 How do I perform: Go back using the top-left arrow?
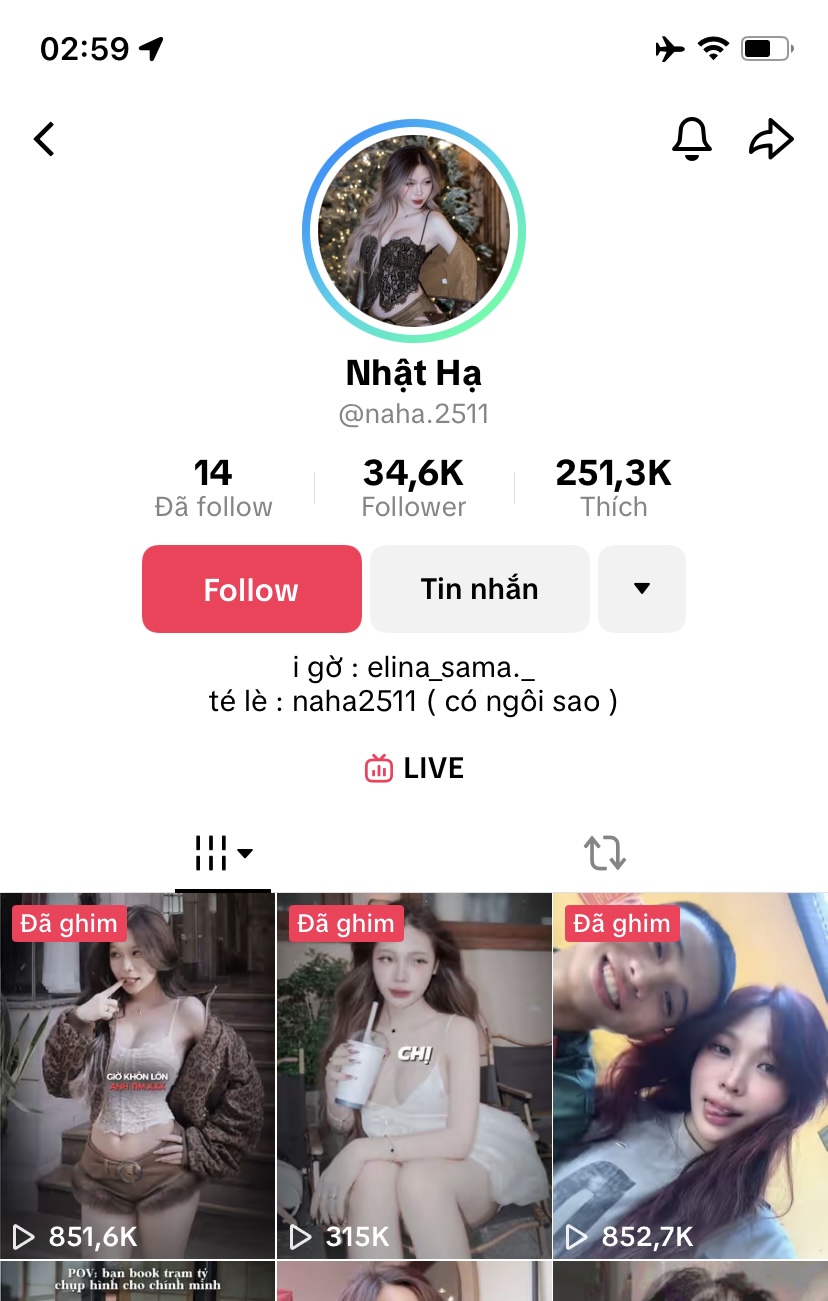pyautogui.click(x=44, y=139)
